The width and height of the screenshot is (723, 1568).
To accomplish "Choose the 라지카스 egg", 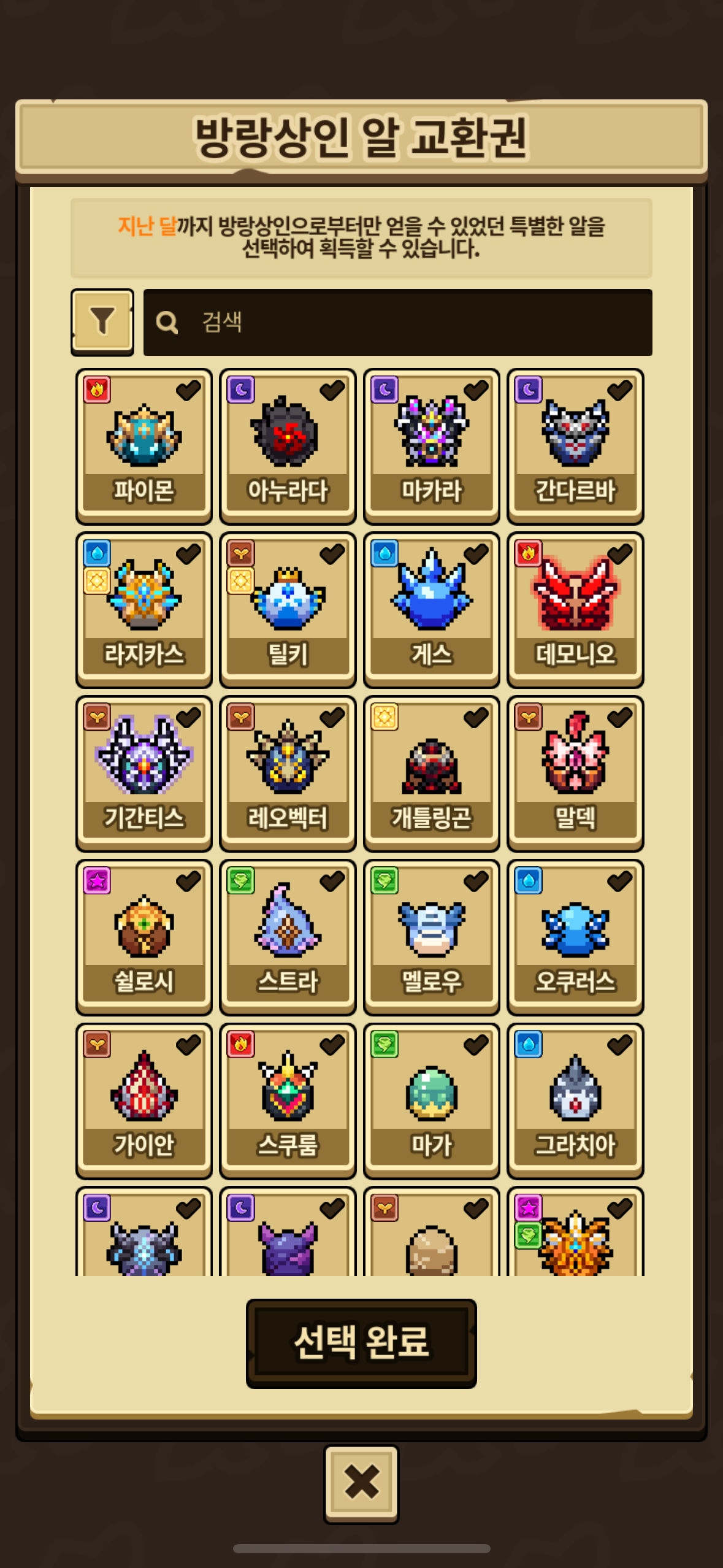I will [144, 610].
